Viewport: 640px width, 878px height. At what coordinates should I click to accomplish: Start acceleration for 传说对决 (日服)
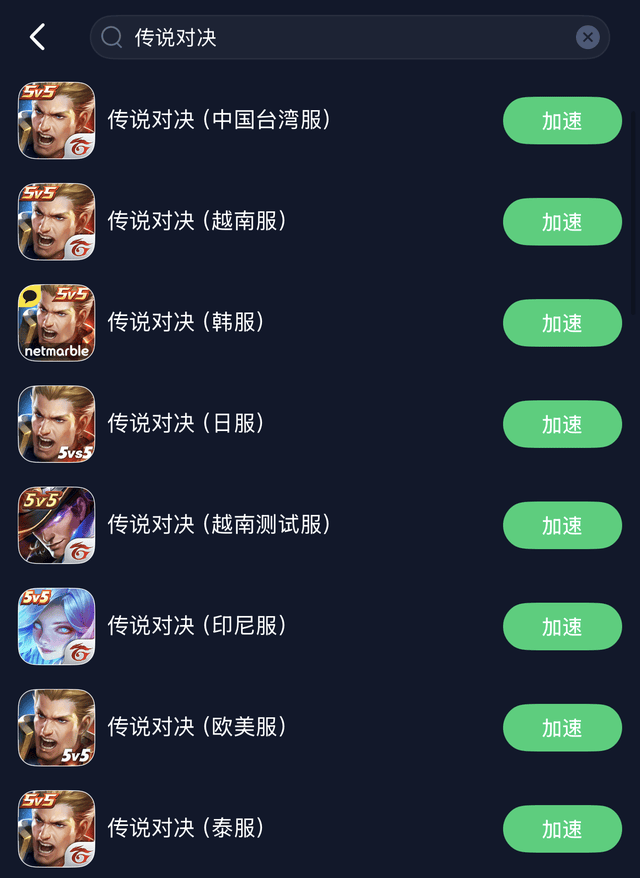pyautogui.click(x=561, y=424)
